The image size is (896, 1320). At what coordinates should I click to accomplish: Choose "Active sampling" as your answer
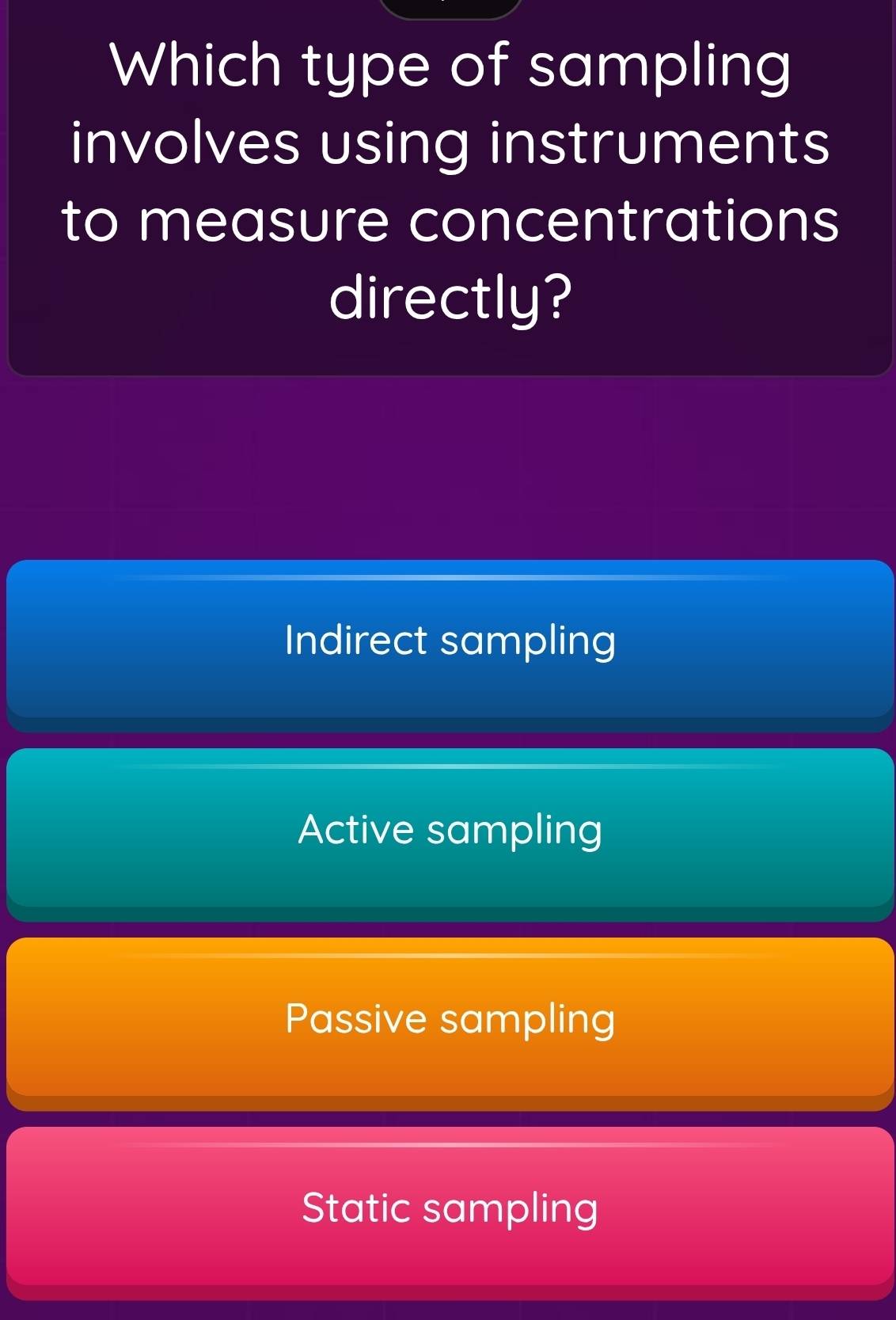coord(448,831)
